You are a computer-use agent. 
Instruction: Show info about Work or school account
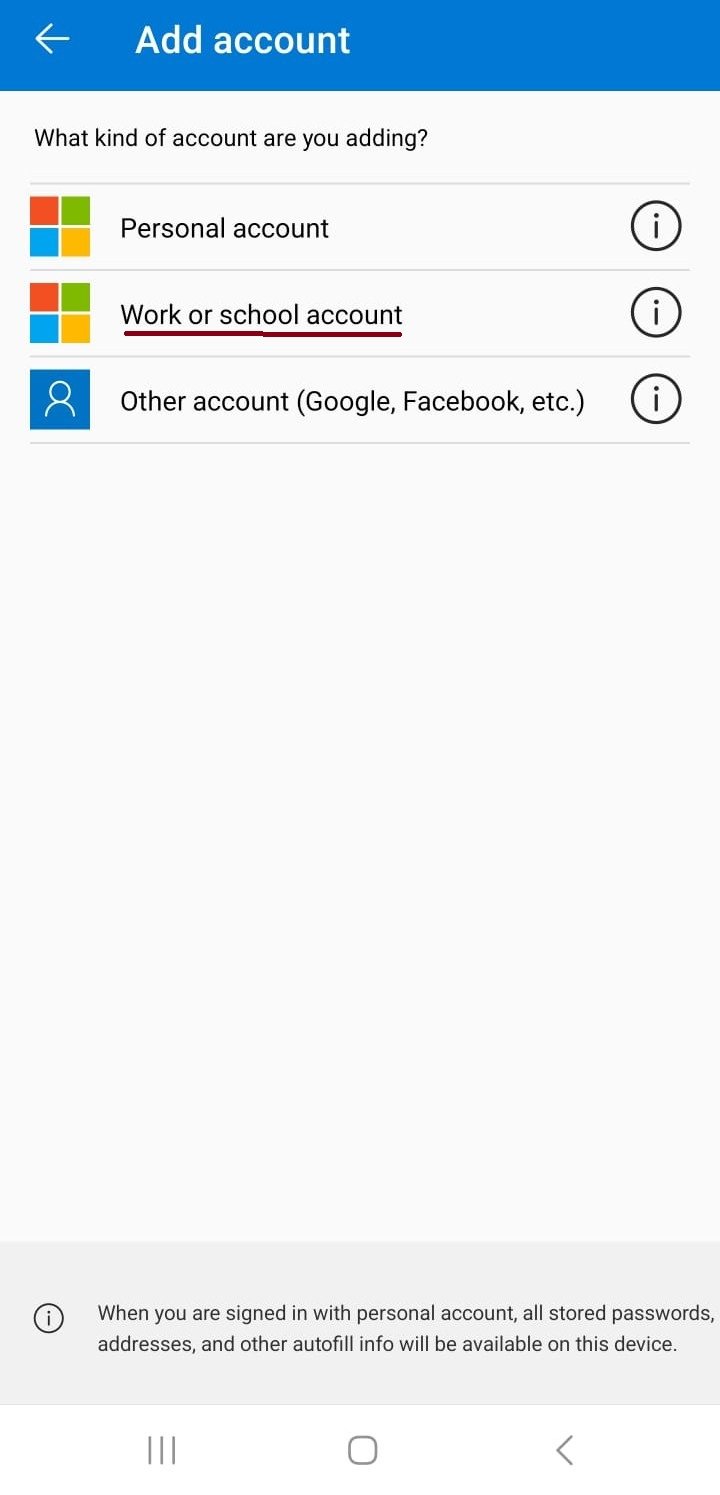click(x=655, y=314)
